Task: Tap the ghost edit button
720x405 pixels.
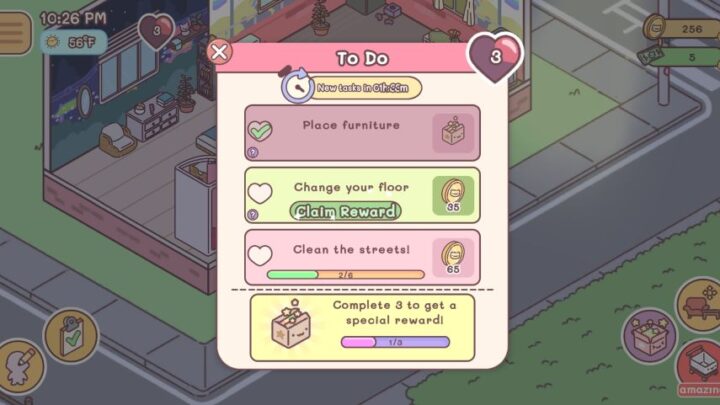Action: tap(20, 368)
